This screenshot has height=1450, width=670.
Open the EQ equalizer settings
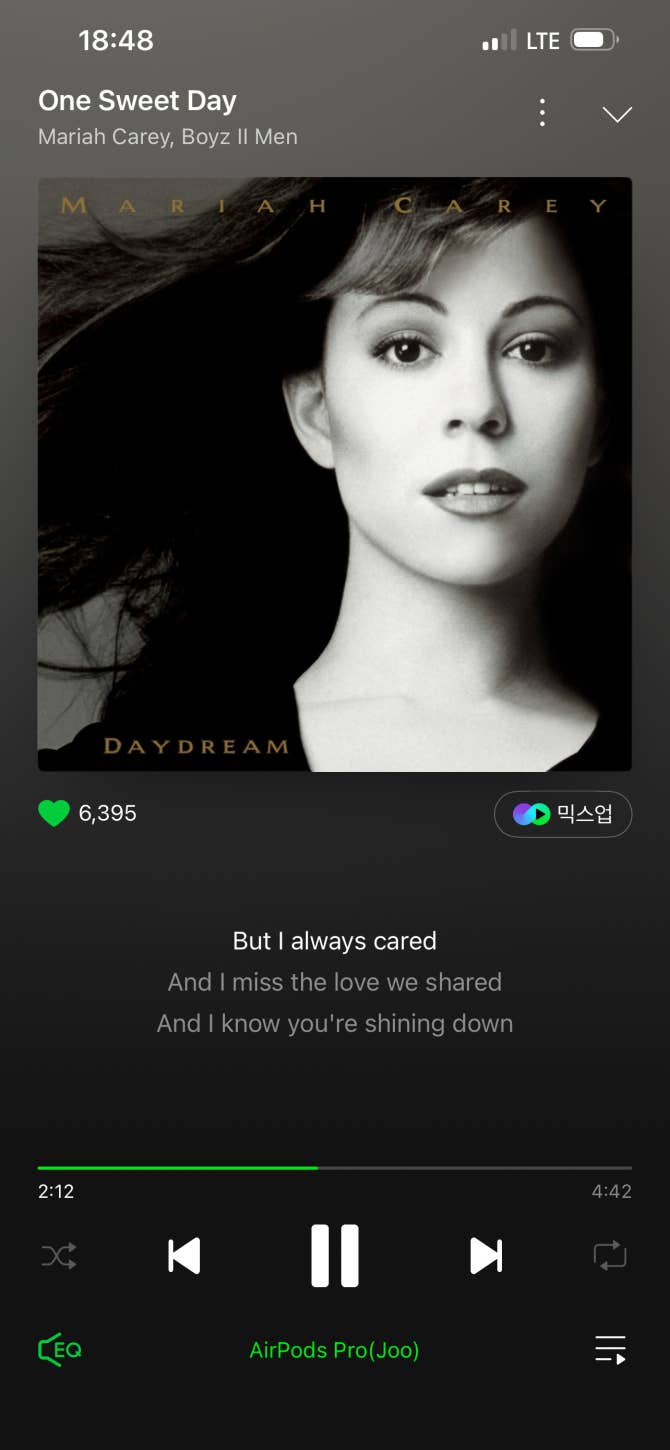coord(59,1350)
